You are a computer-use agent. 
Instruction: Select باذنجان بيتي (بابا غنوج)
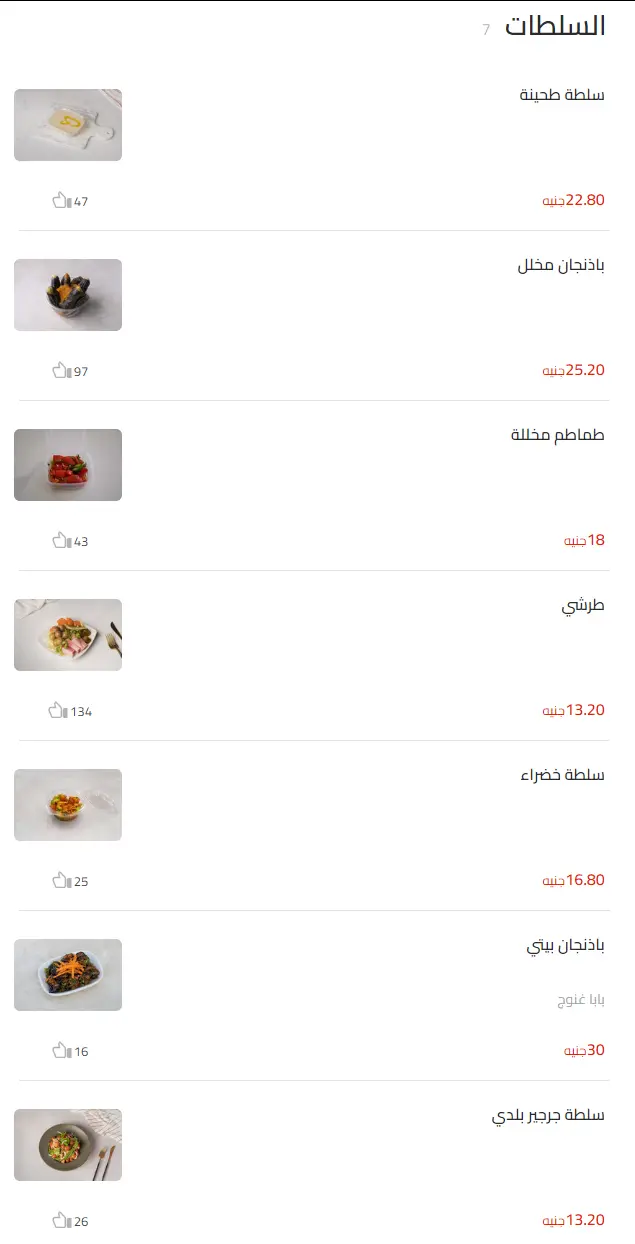point(565,946)
